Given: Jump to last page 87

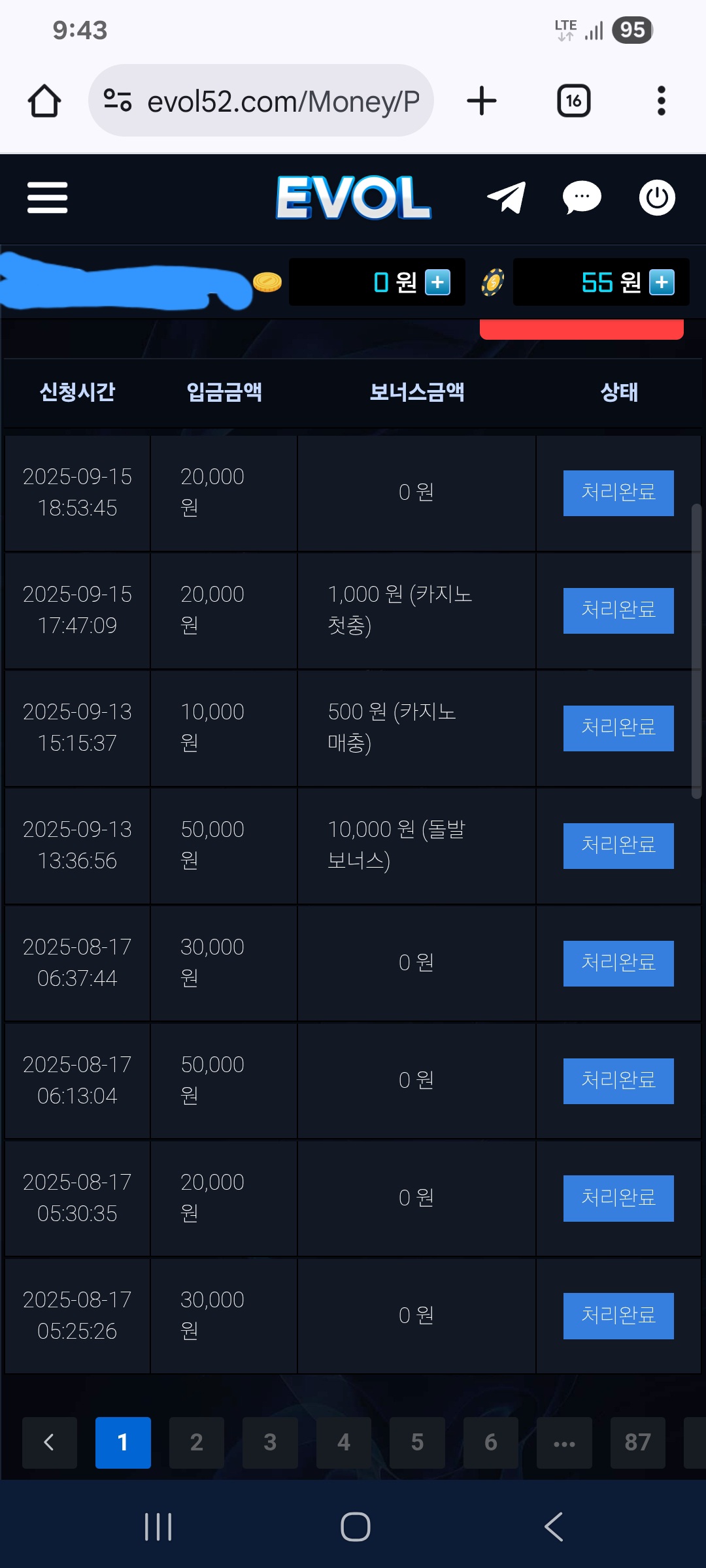Looking at the screenshot, I should 637,1442.
